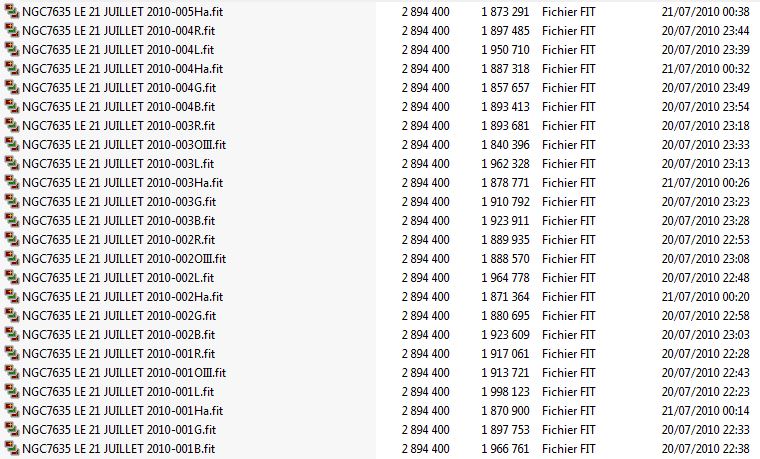Open the 2010-003Ha.fit file row
The image size is (760, 459).
[120, 182]
